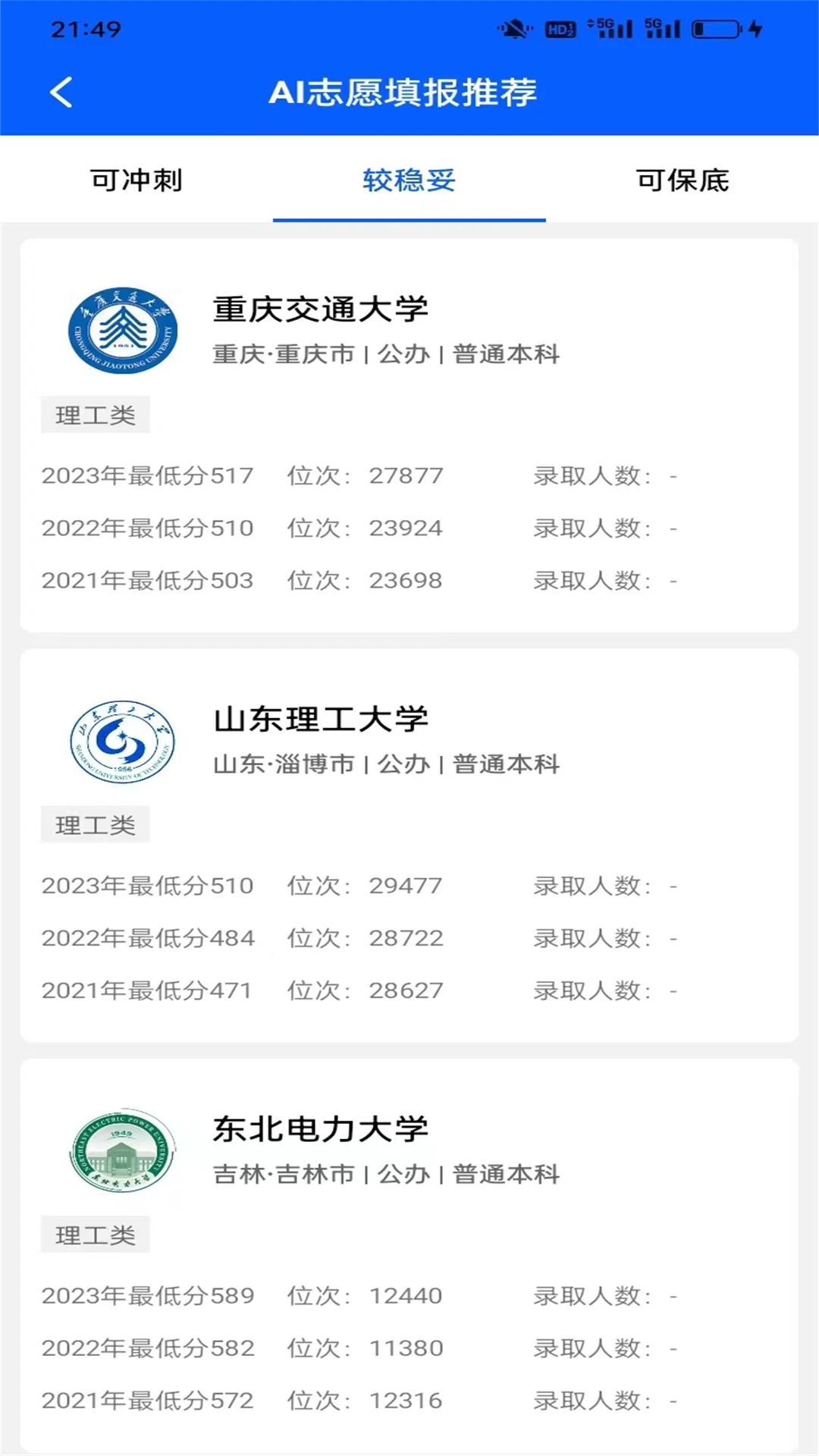
Task: Switch to the 可保底 tab
Action: pos(682,180)
